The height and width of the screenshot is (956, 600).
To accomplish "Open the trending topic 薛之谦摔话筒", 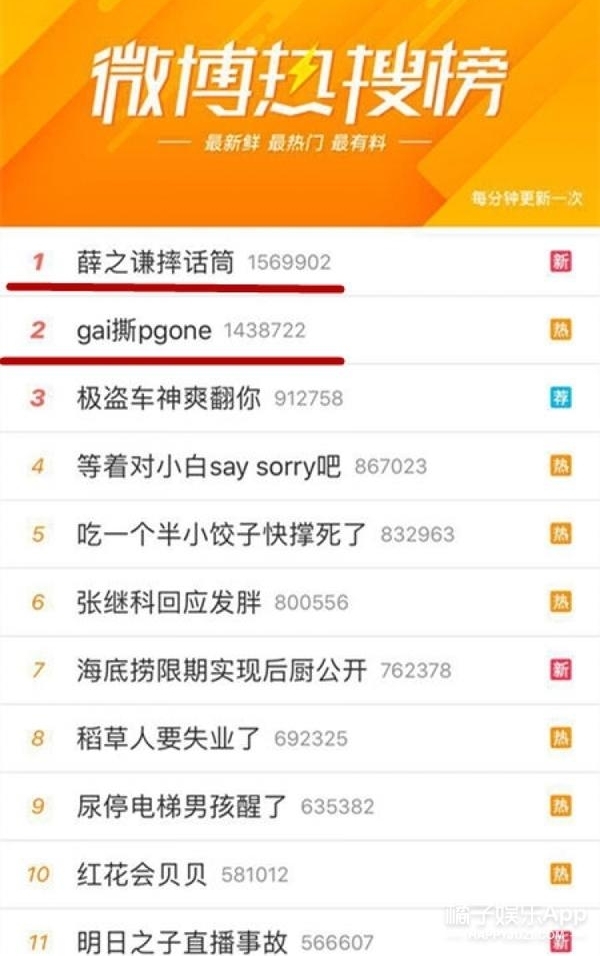I will 155,262.
